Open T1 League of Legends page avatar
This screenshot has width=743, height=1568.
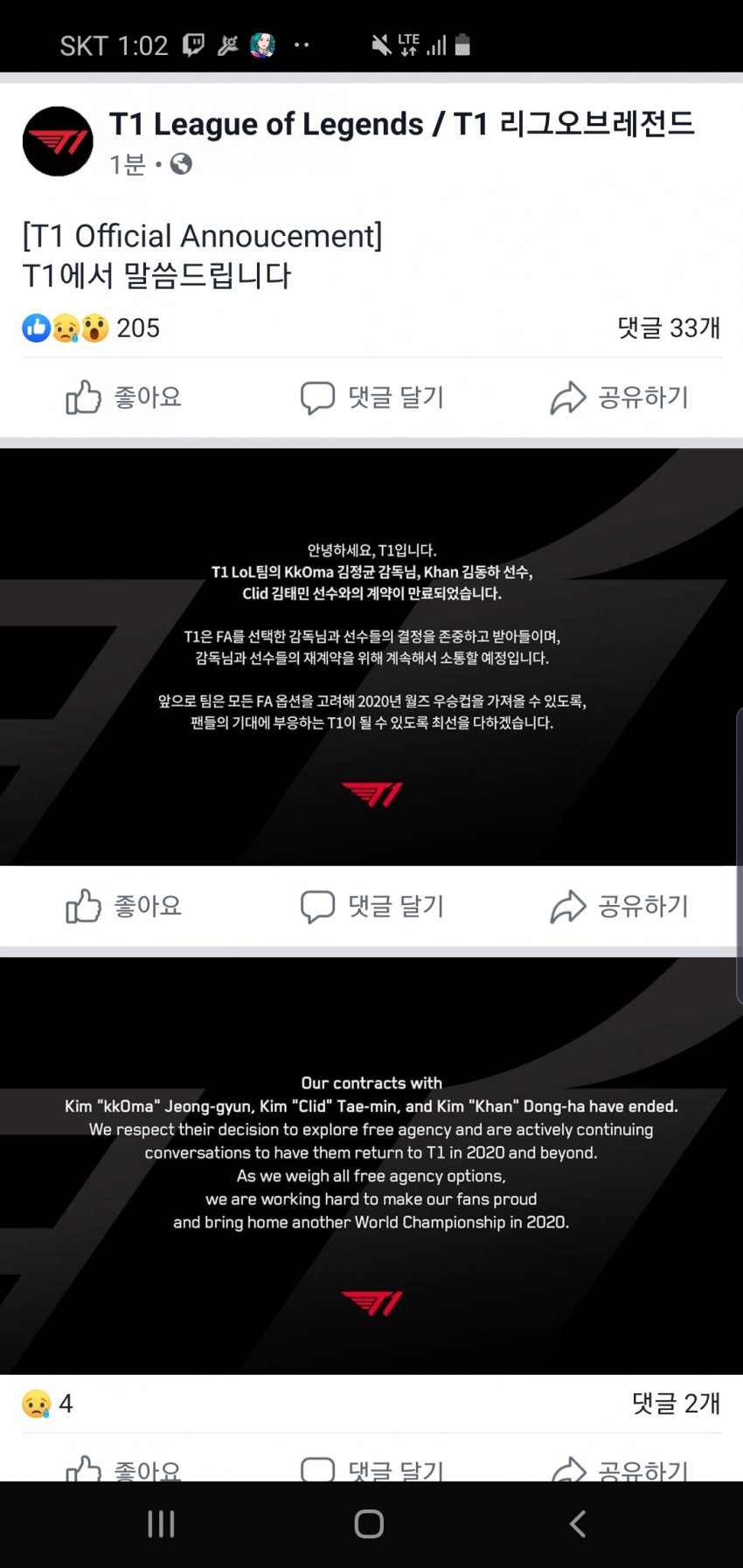58,142
